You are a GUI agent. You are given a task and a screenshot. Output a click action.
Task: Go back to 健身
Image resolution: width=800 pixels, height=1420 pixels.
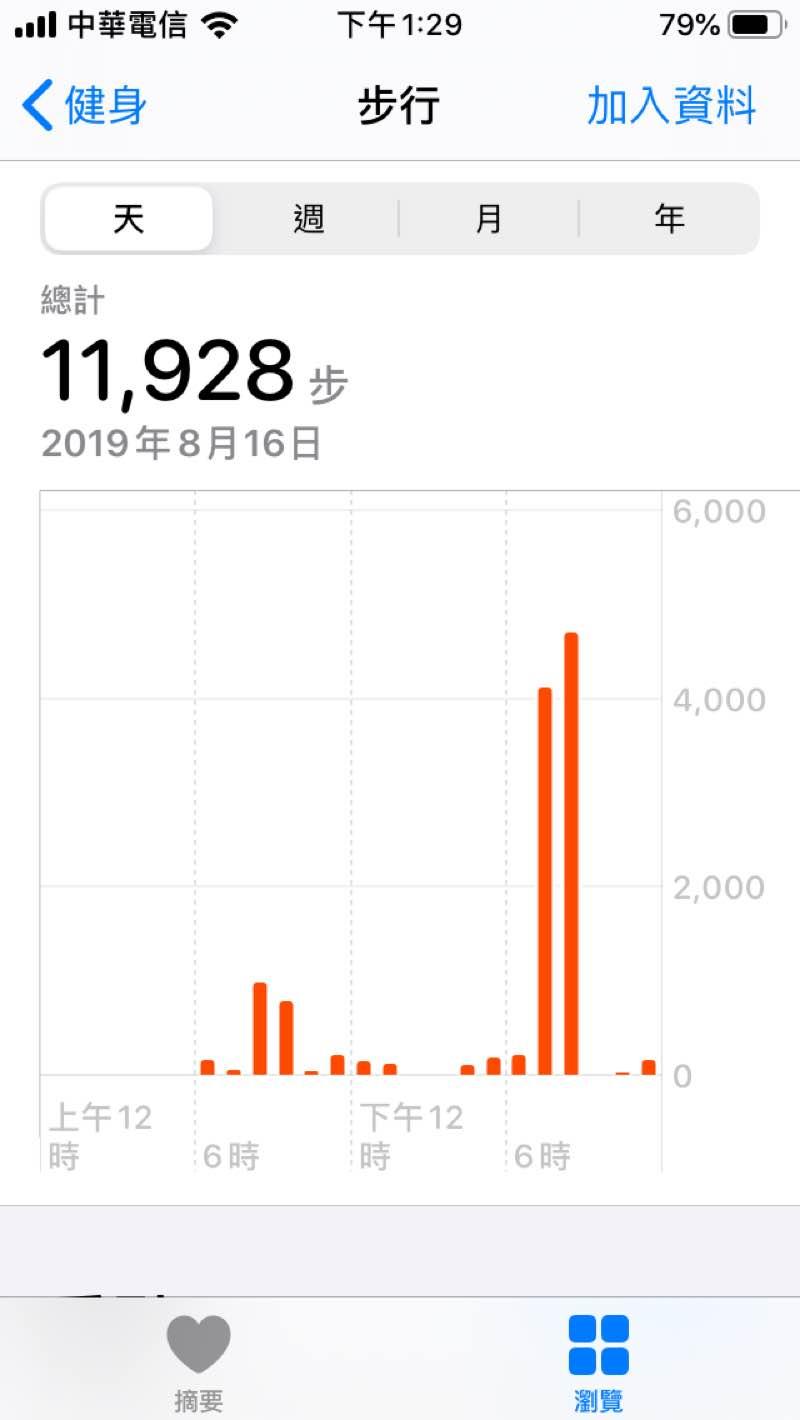[86, 106]
